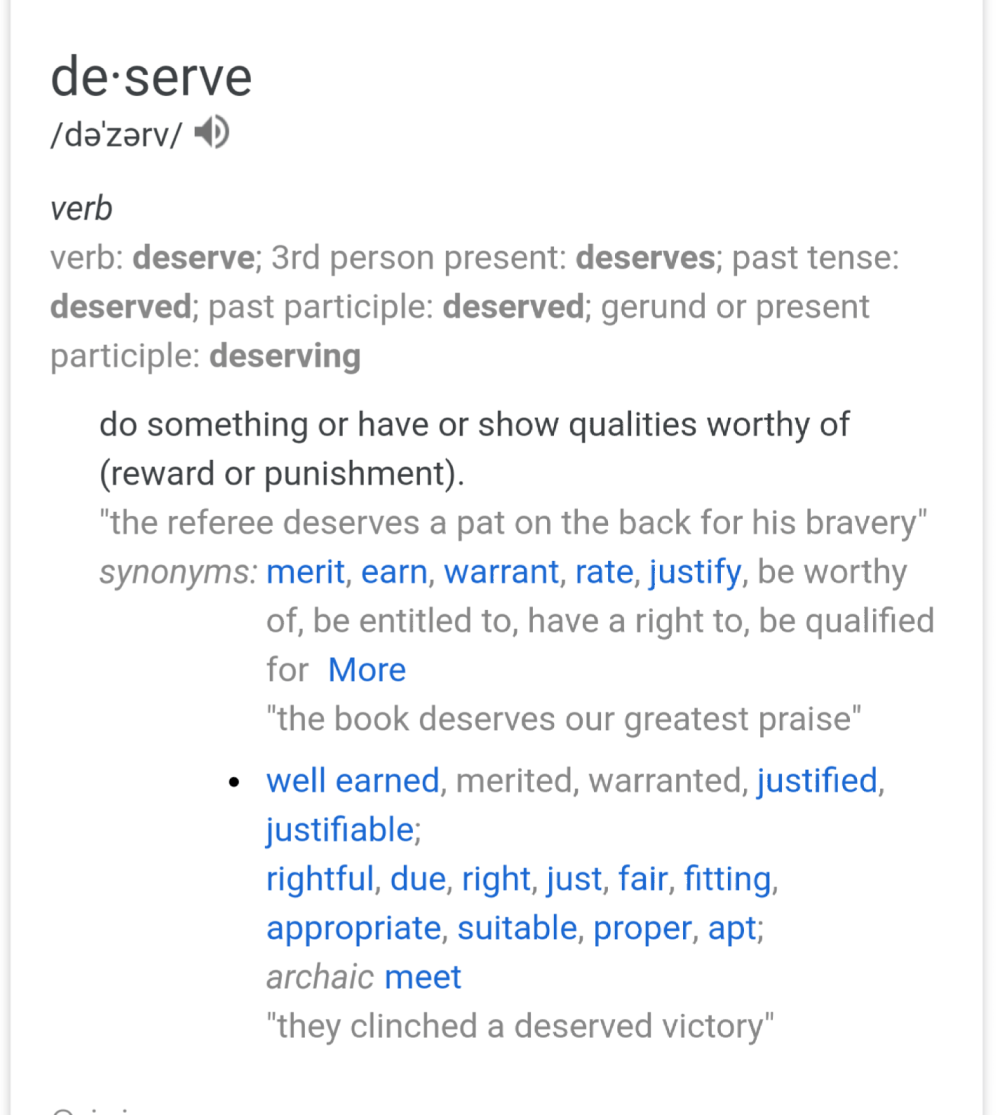Look up the word fitting

[x=727, y=880]
